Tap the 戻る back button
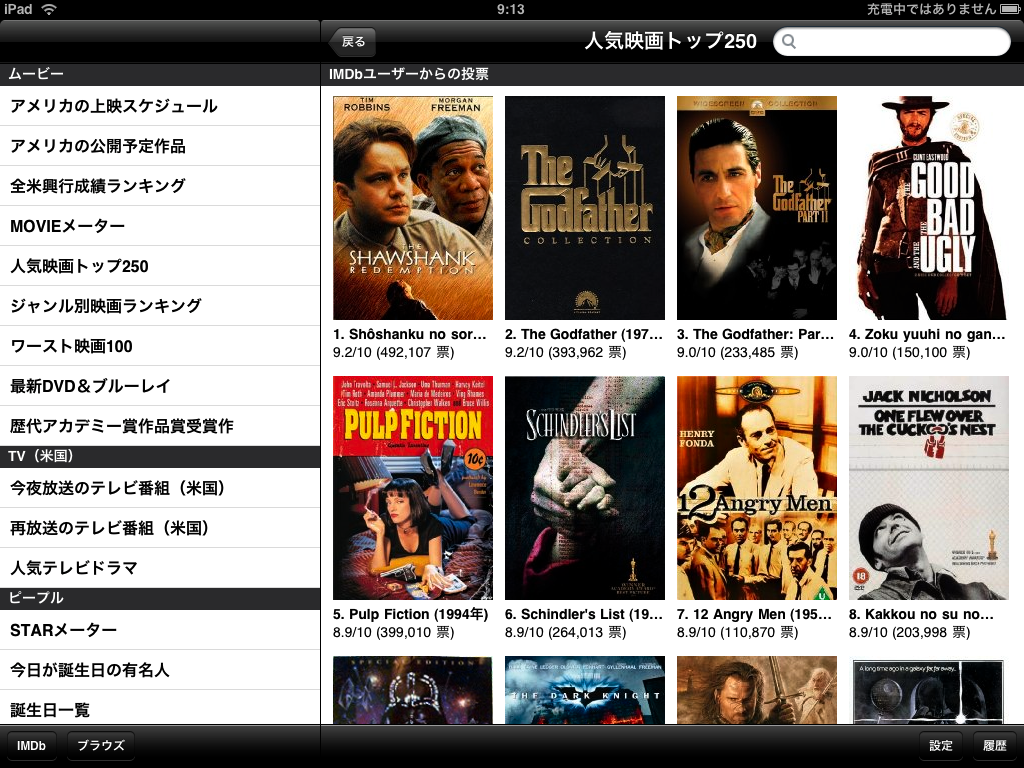Screen dimensions: 1024x768 pos(352,41)
